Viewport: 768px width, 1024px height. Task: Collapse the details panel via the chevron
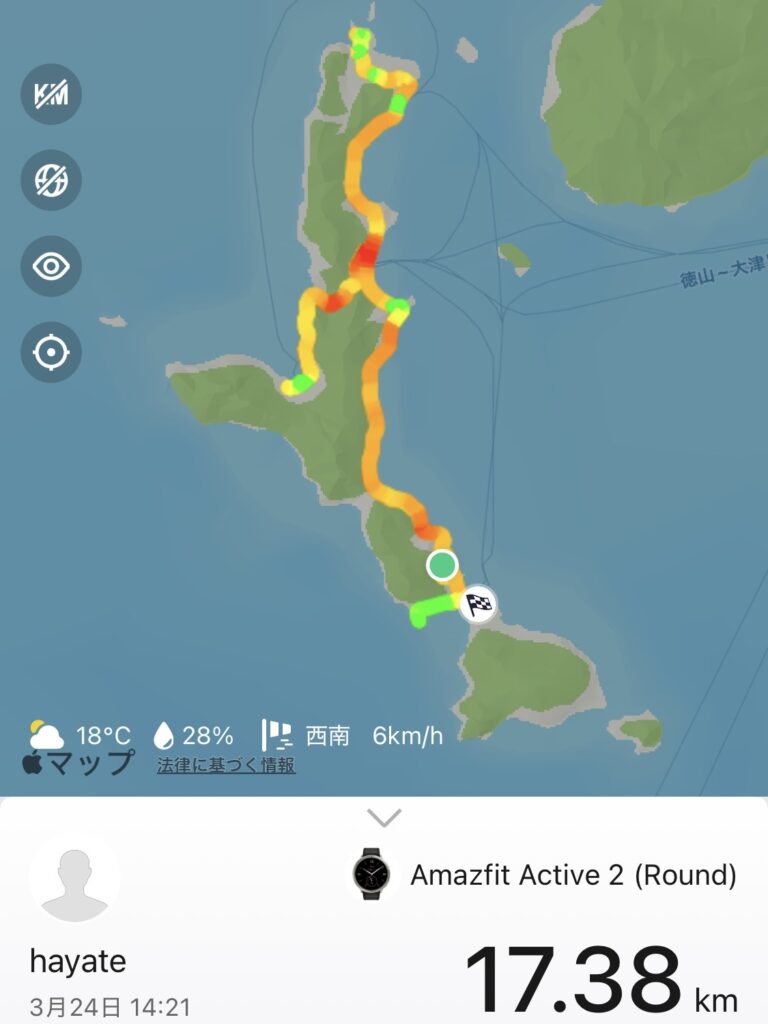tap(383, 815)
